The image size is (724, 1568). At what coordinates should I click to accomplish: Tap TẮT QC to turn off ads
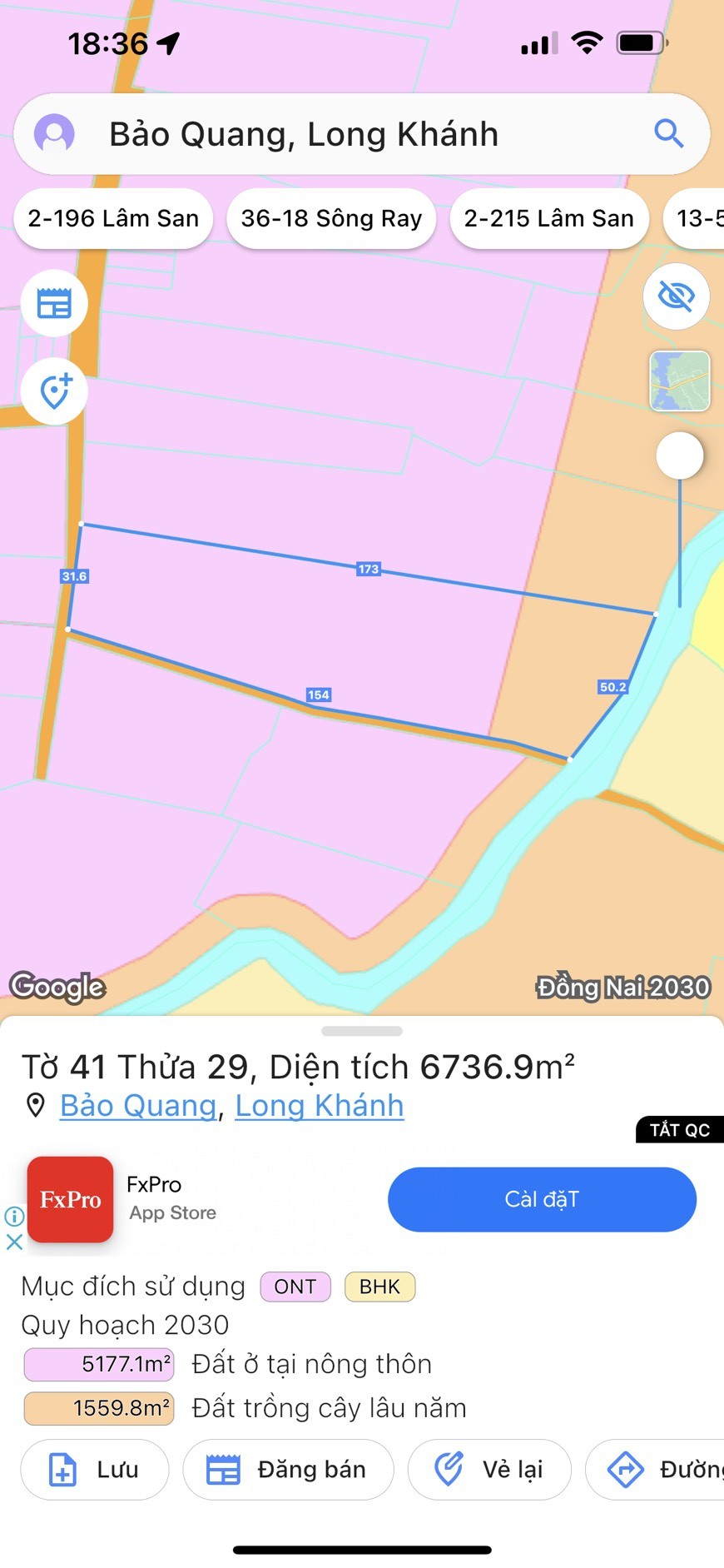pyautogui.click(x=679, y=1130)
